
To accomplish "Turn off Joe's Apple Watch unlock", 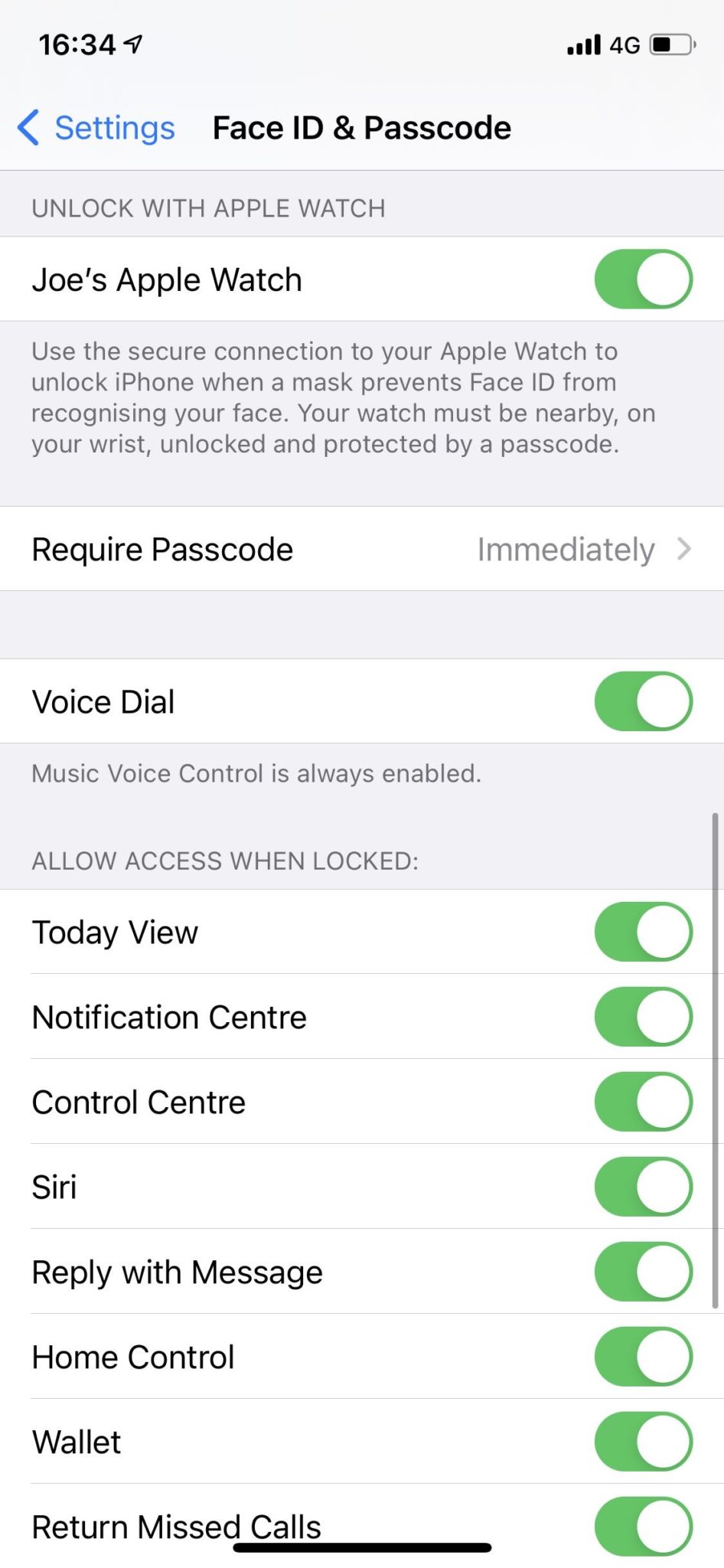I will (x=643, y=279).
